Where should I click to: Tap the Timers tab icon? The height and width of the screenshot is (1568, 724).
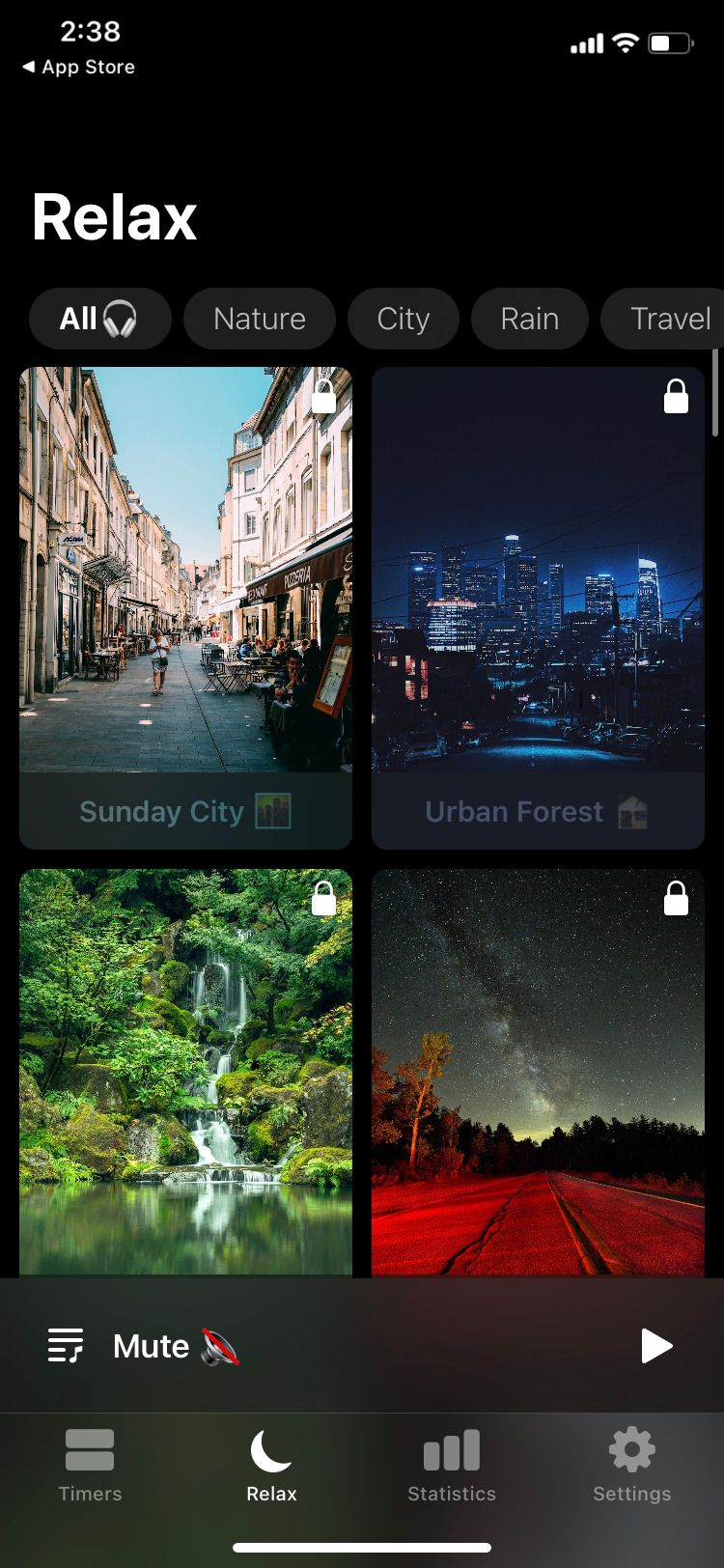(x=90, y=1448)
